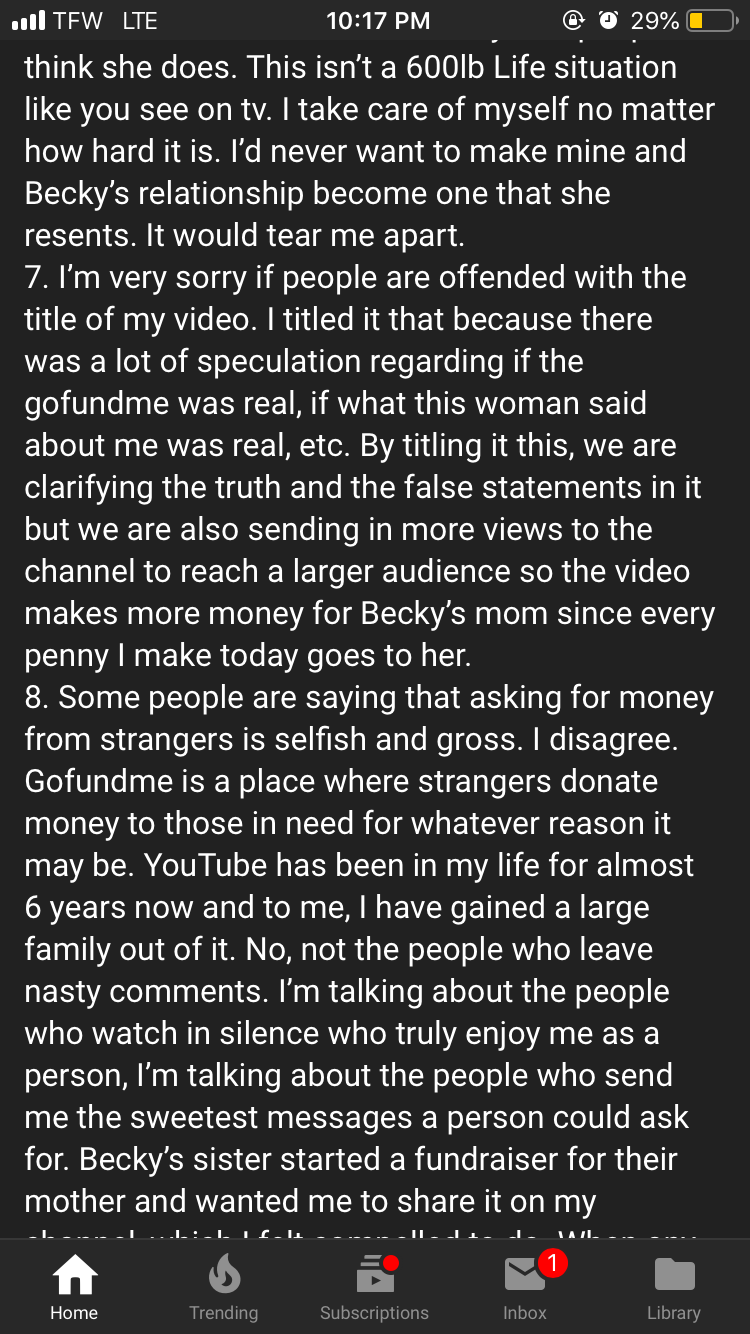Screen dimensions: 750x1334
Task: Switch to the Trending tab
Action: [x=224, y=1288]
